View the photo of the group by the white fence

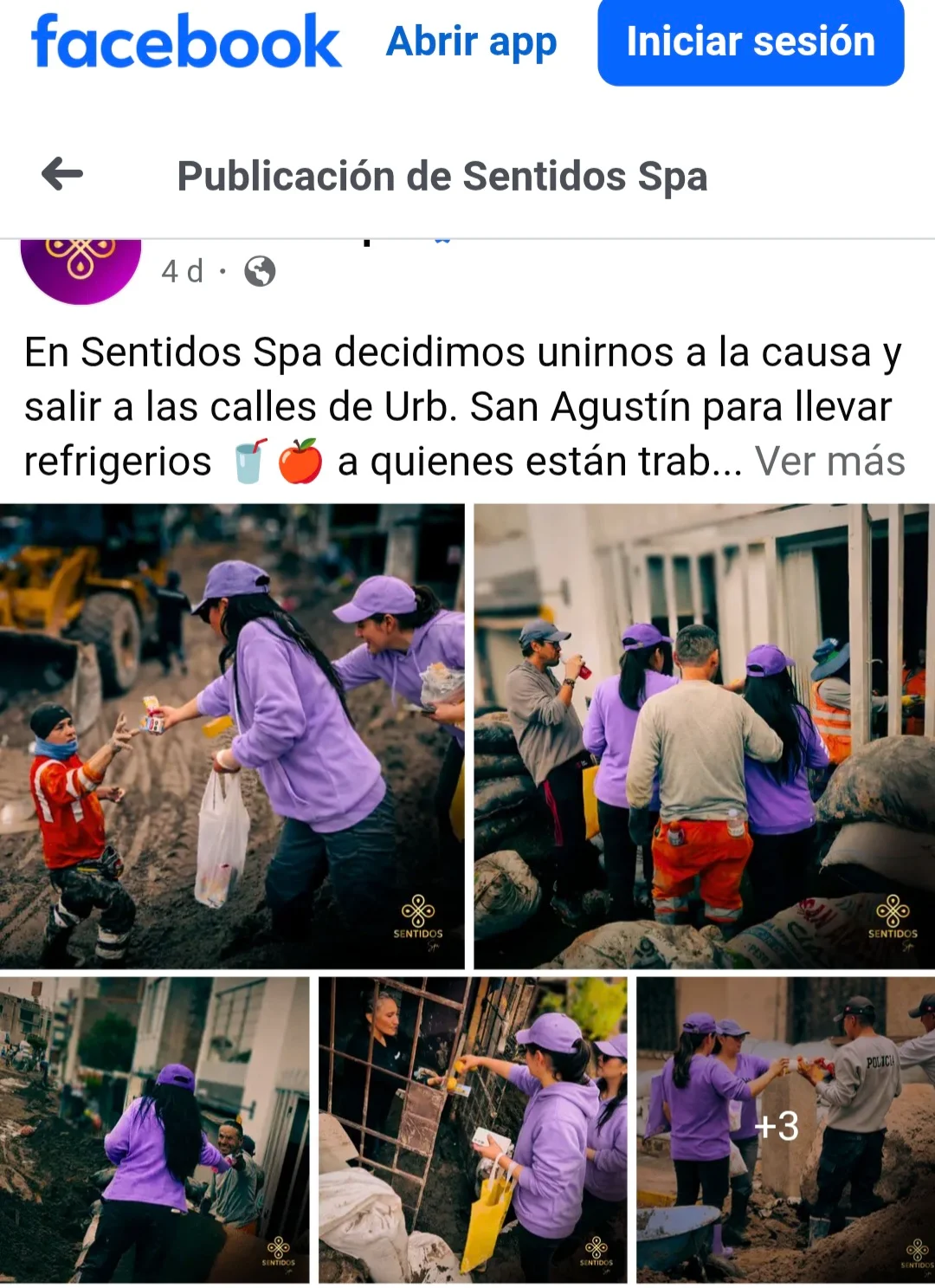point(704,736)
